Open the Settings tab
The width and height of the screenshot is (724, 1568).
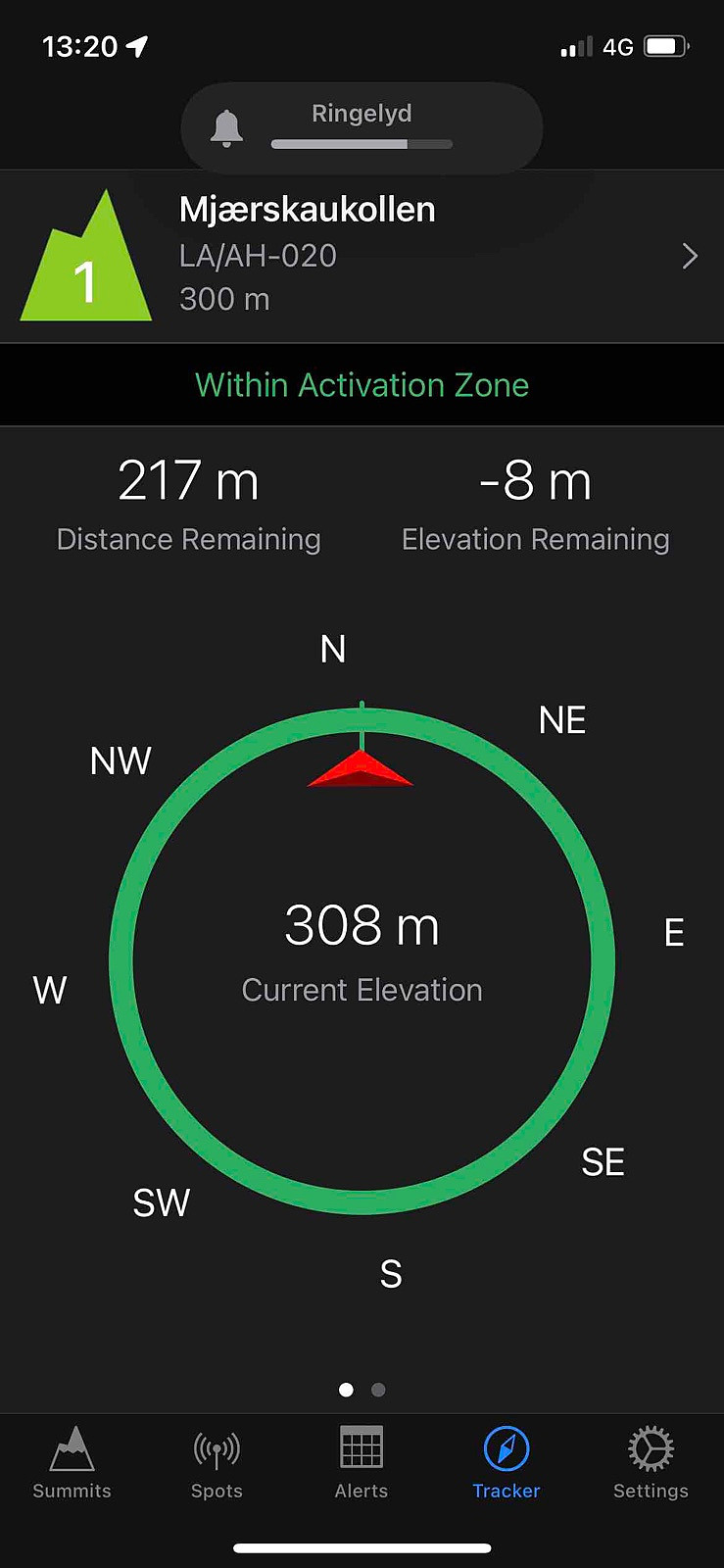click(x=651, y=1463)
